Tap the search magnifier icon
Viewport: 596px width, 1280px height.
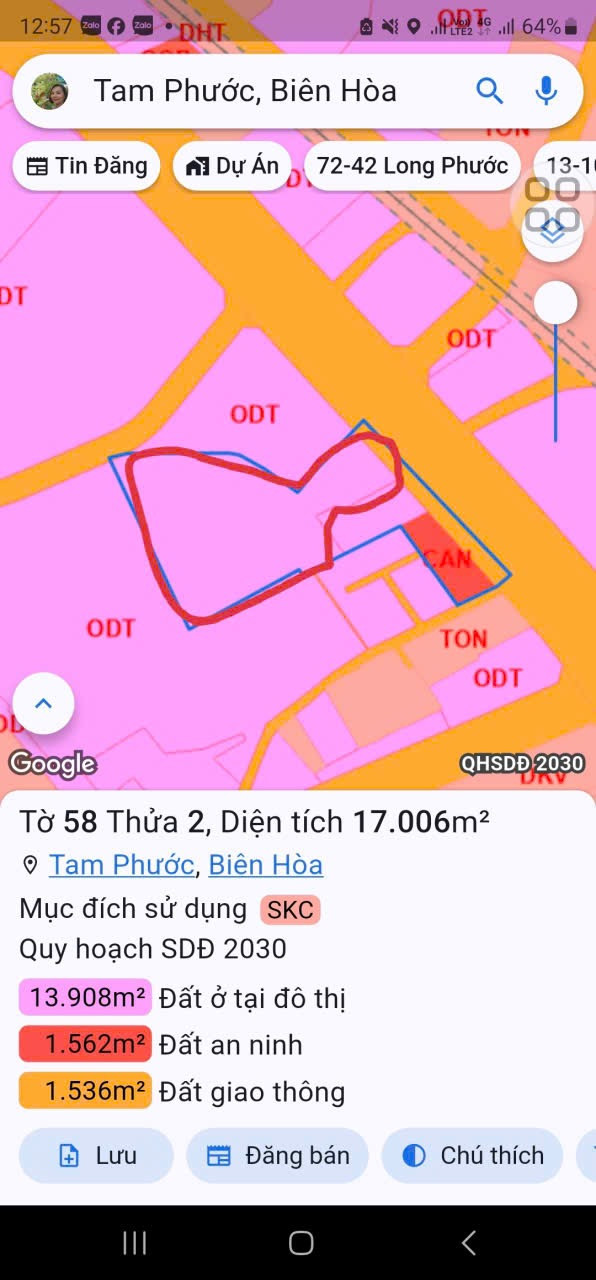pyautogui.click(x=489, y=91)
